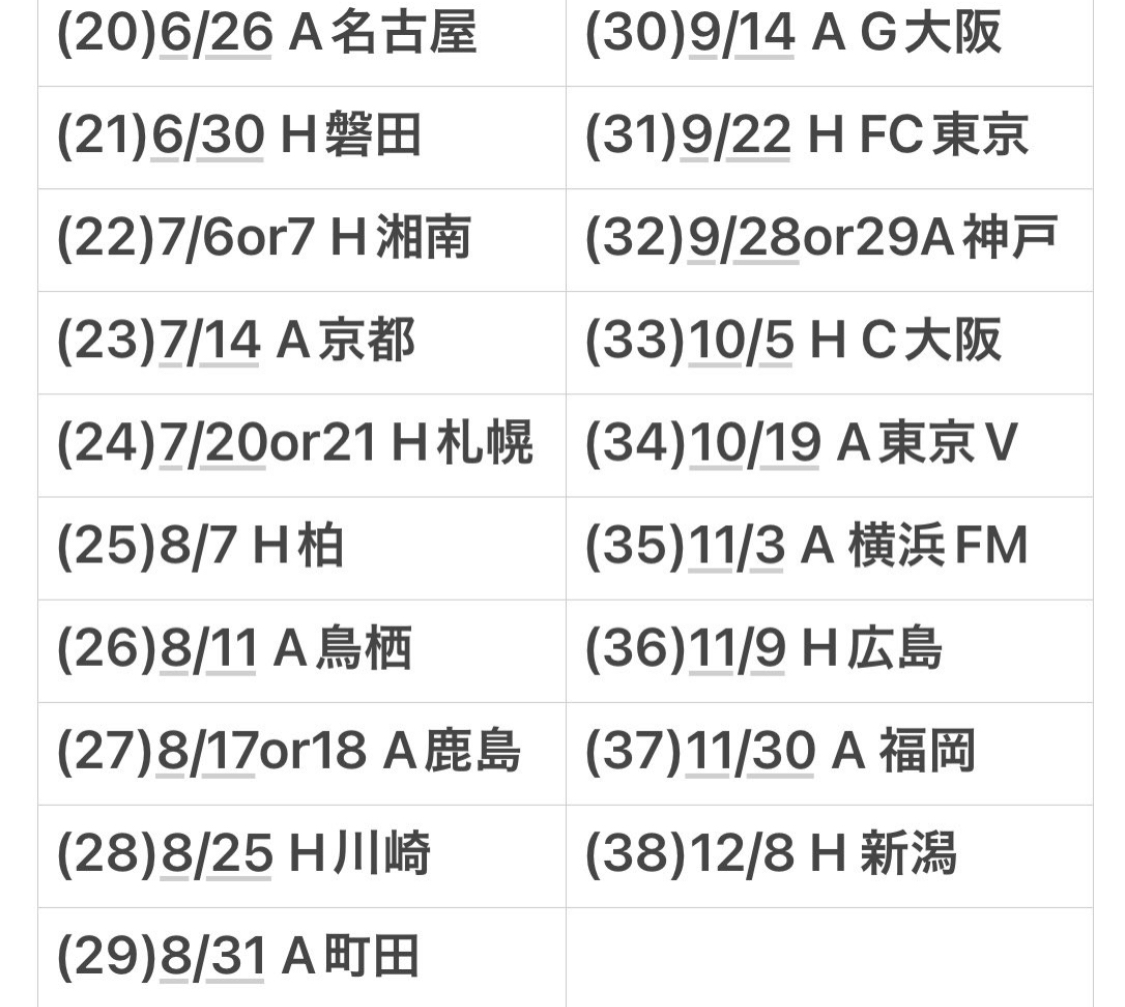This screenshot has width=1125, height=1007.
Task: Select the 11/30 date link for 福岡
Action: 752,753
